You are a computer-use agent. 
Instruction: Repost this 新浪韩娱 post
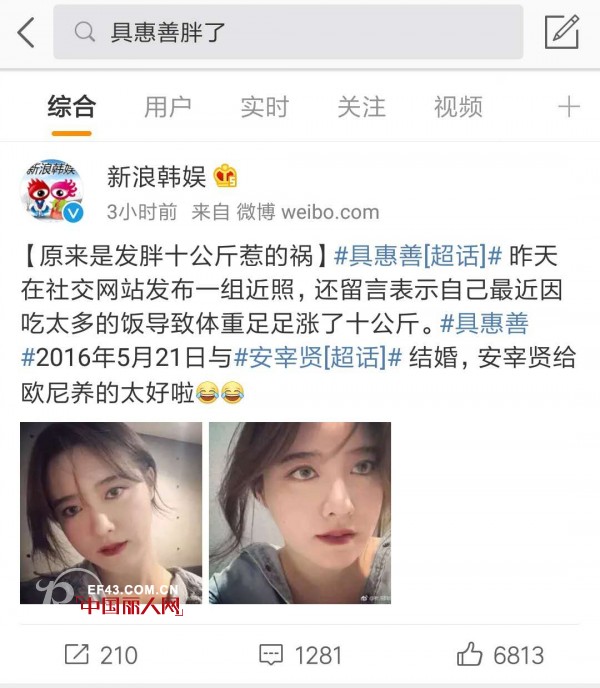pos(100,655)
